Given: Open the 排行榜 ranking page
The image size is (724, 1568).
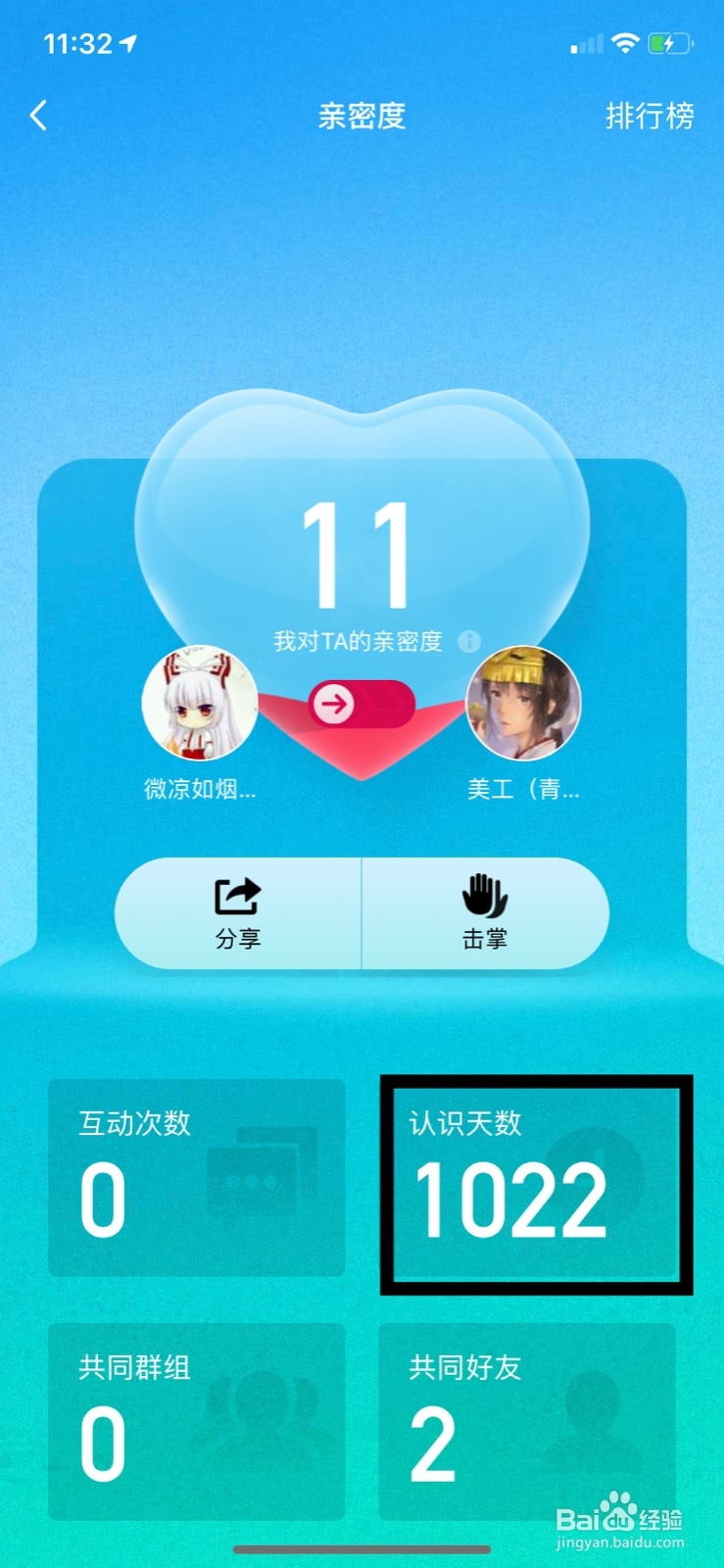Looking at the screenshot, I should (x=649, y=118).
